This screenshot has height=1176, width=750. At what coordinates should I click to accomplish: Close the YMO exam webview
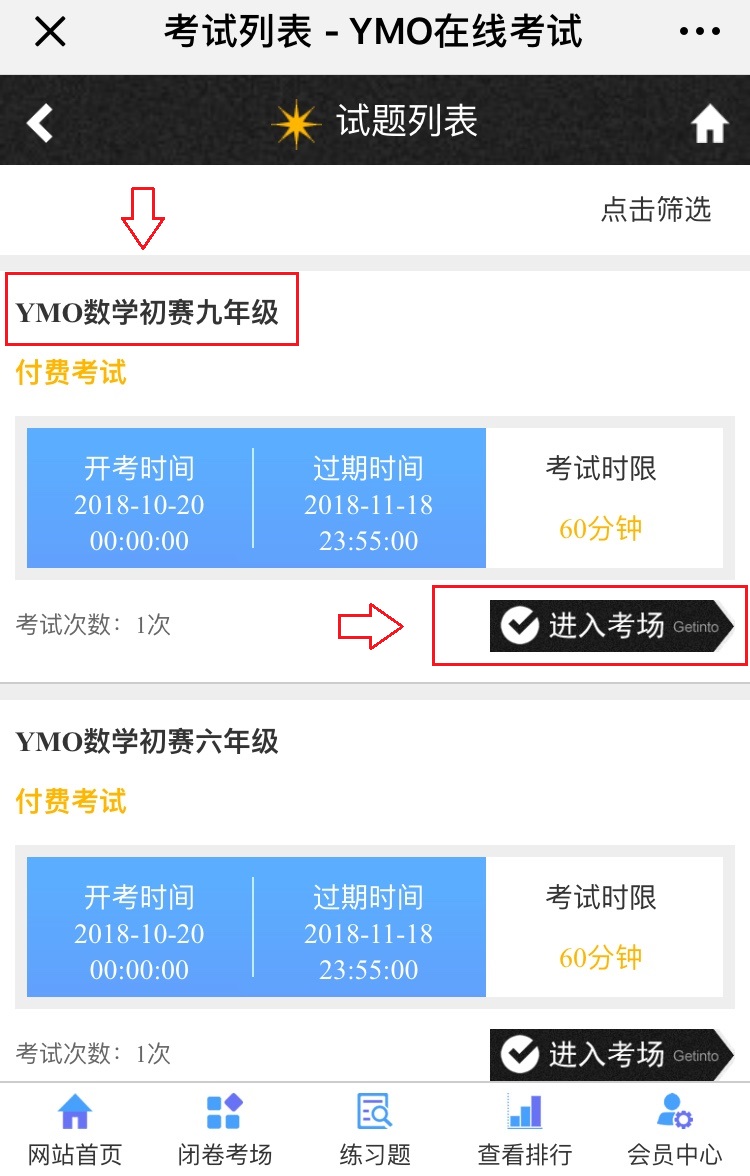click(50, 33)
